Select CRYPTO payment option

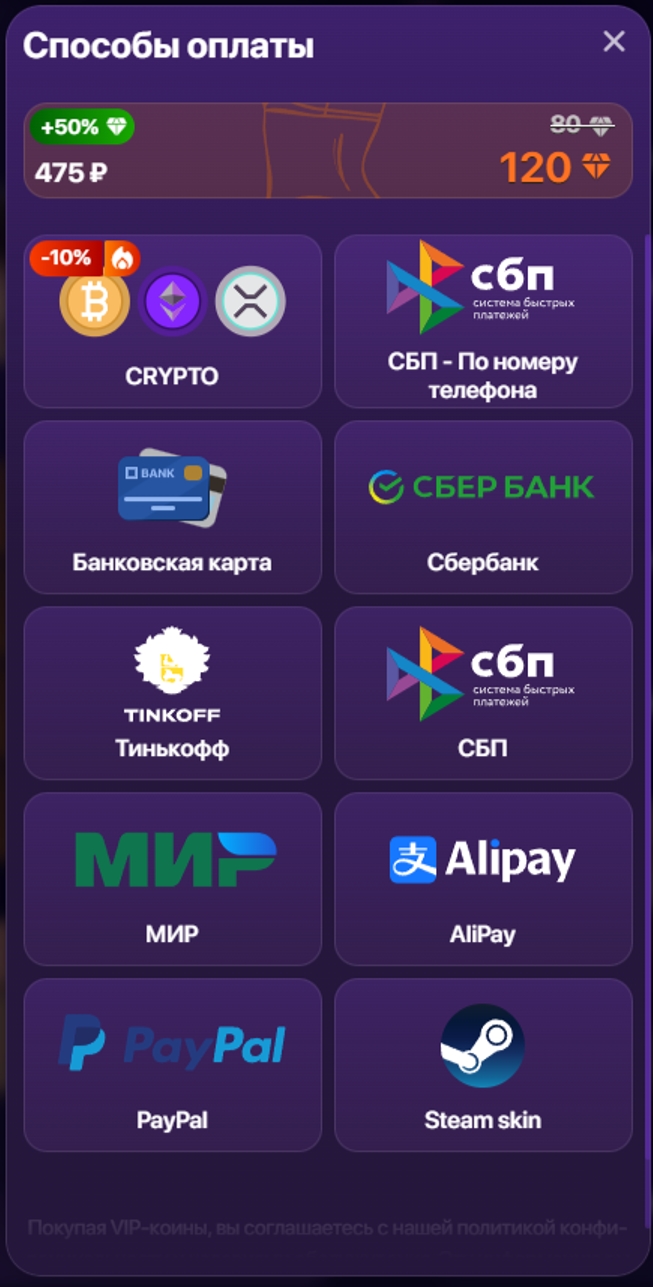(x=172, y=321)
